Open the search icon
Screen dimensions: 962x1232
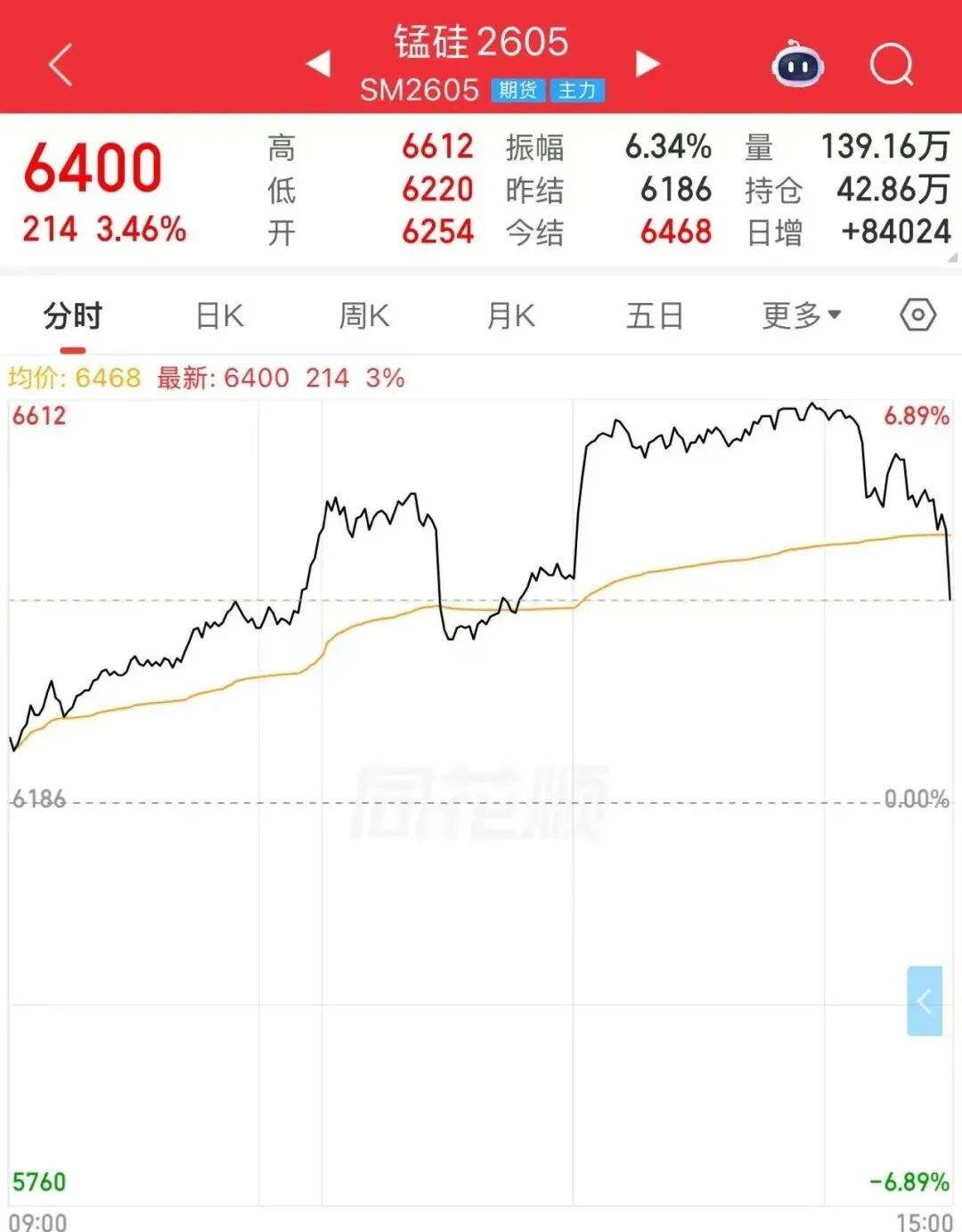(x=891, y=65)
